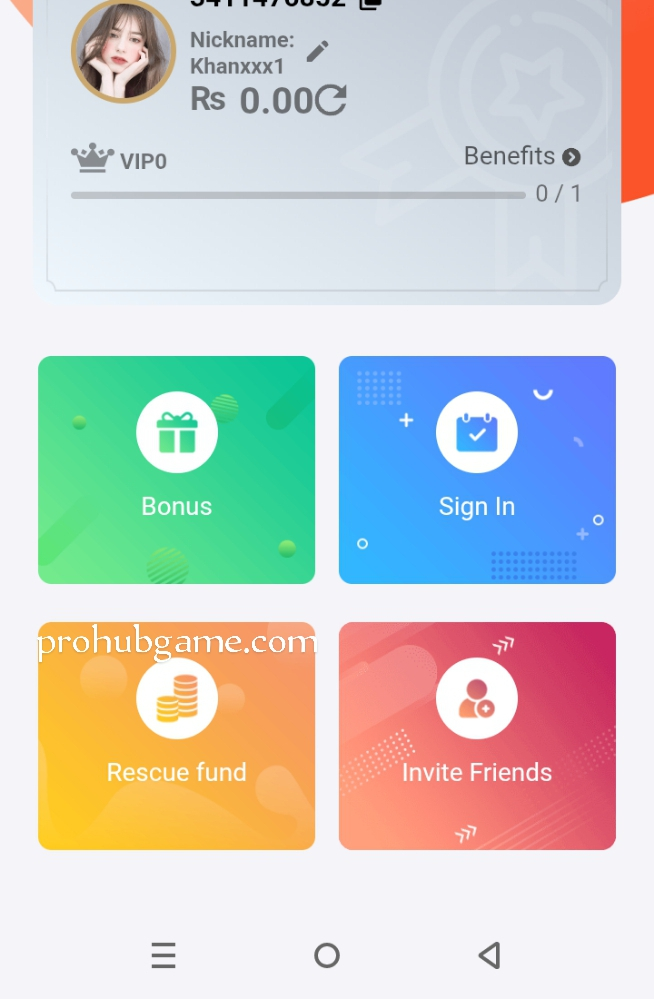Viewport: 654px width, 999px height.
Task: Open the Bonus card
Action: (x=176, y=470)
